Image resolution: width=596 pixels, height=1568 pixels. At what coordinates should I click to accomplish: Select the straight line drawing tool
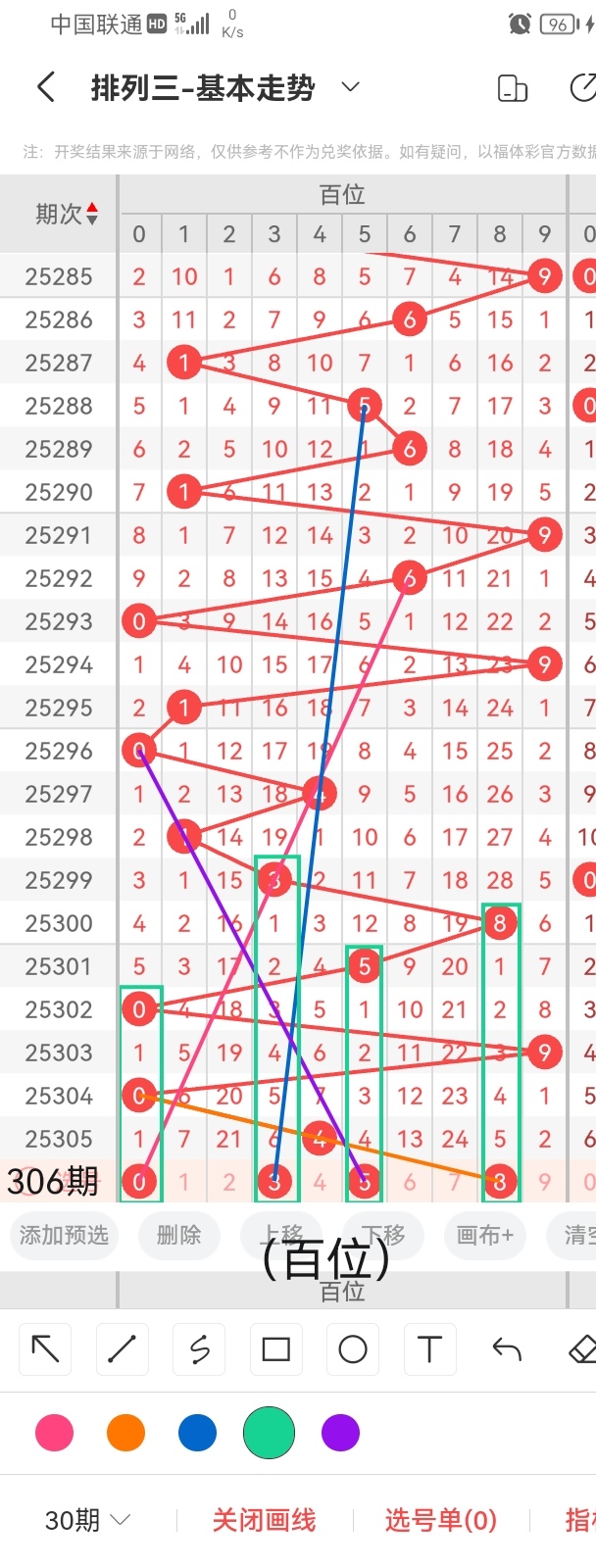click(122, 1349)
